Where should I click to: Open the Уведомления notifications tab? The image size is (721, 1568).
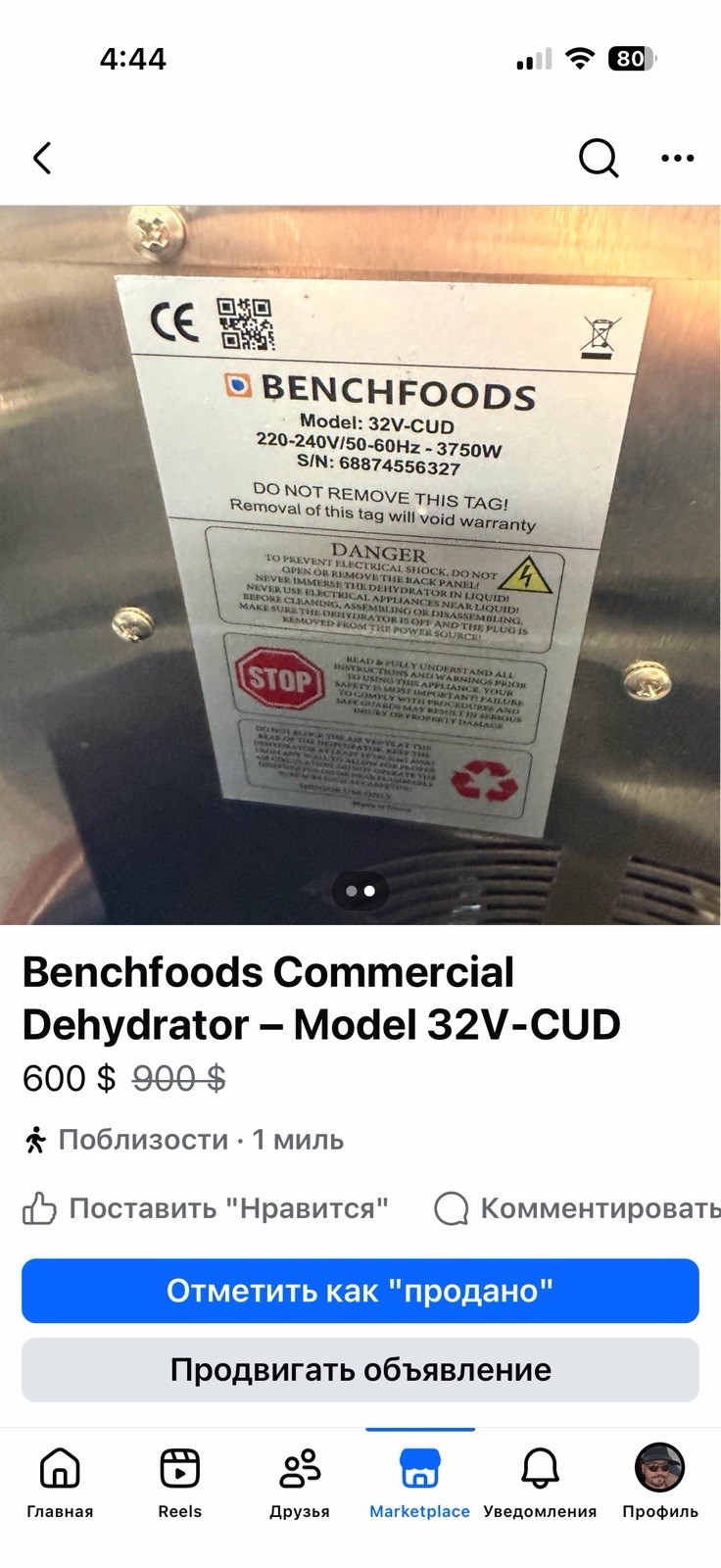pos(540,1483)
